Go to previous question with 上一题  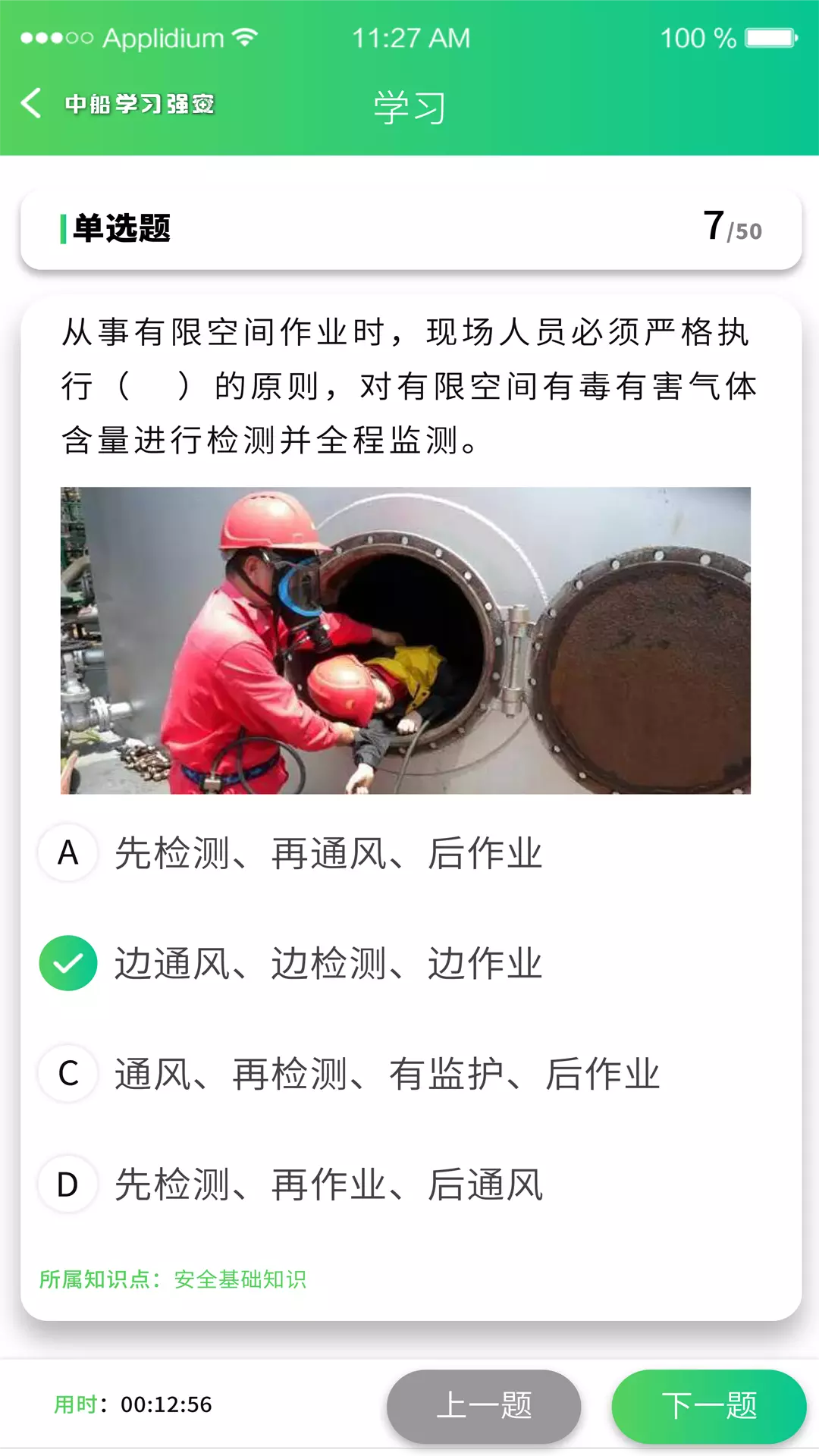[x=484, y=1405]
